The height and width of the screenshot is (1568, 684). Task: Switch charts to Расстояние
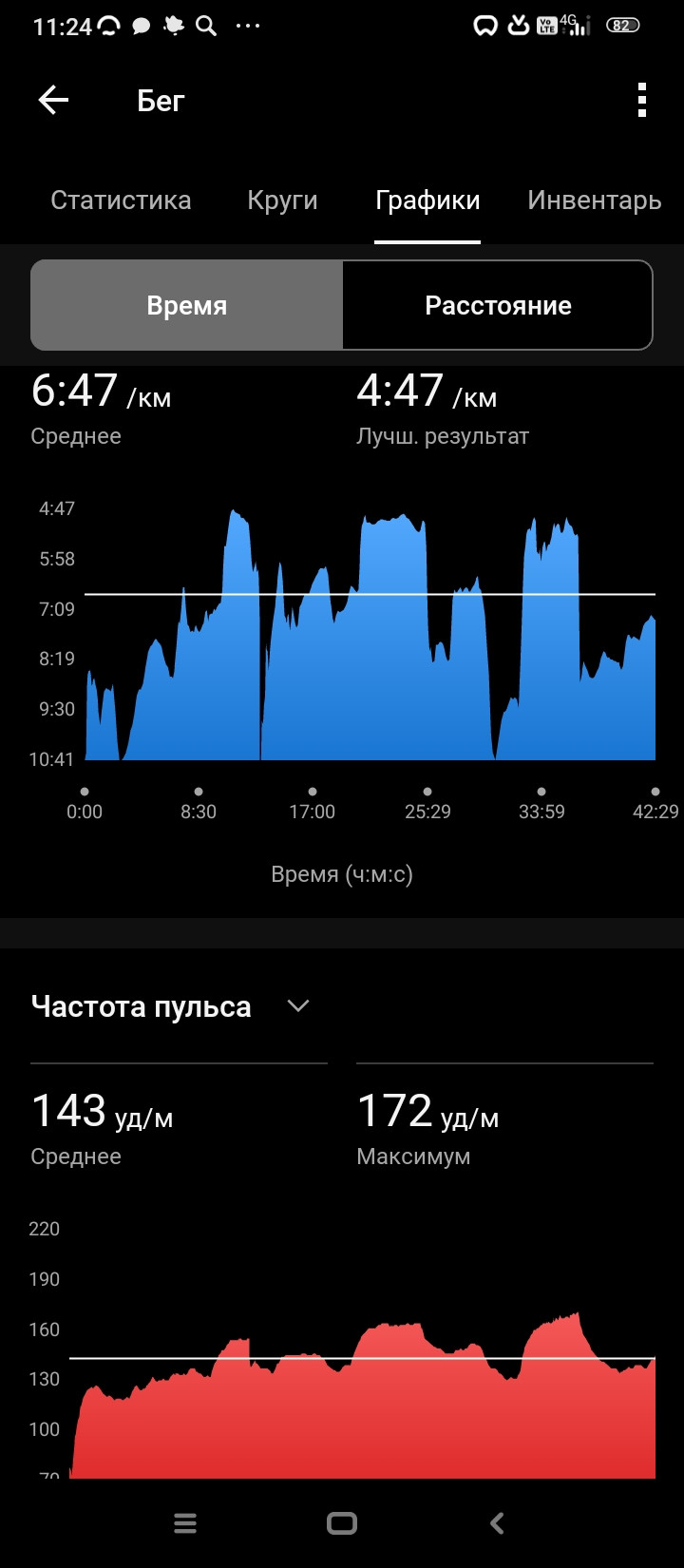(x=498, y=305)
